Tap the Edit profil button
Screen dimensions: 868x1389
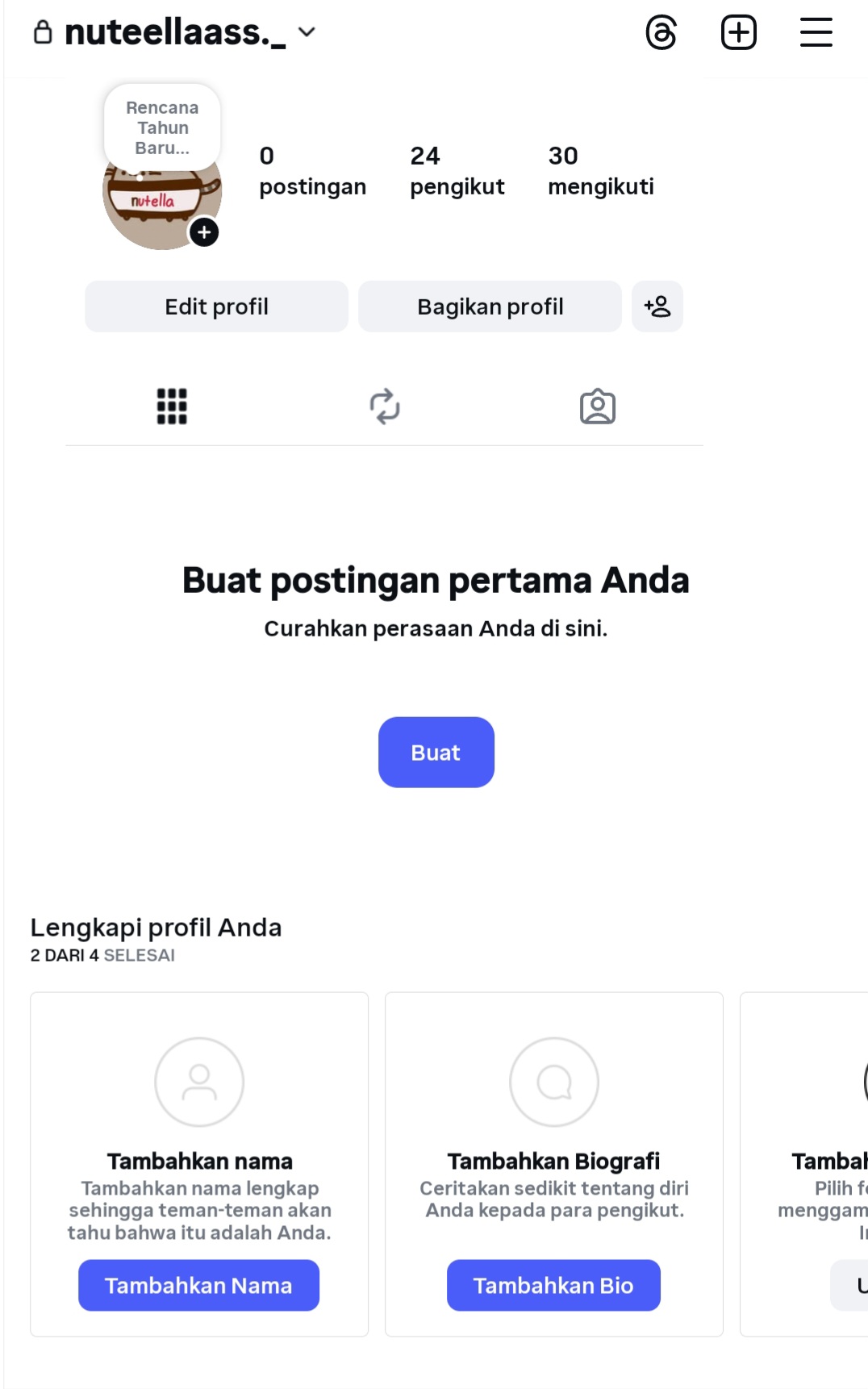pyautogui.click(x=216, y=307)
